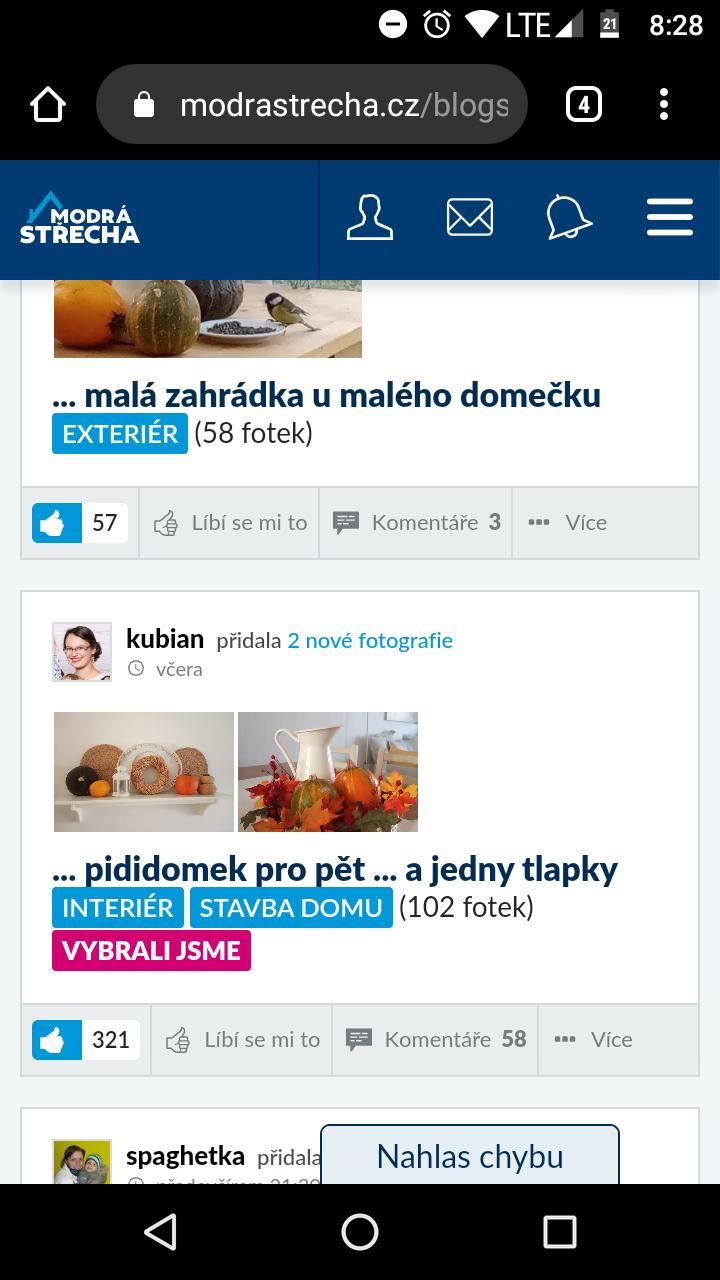Open blog 'pididomek pro pět ... a jedny tlapky'
The height and width of the screenshot is (1280, 720).
point(335,869)
